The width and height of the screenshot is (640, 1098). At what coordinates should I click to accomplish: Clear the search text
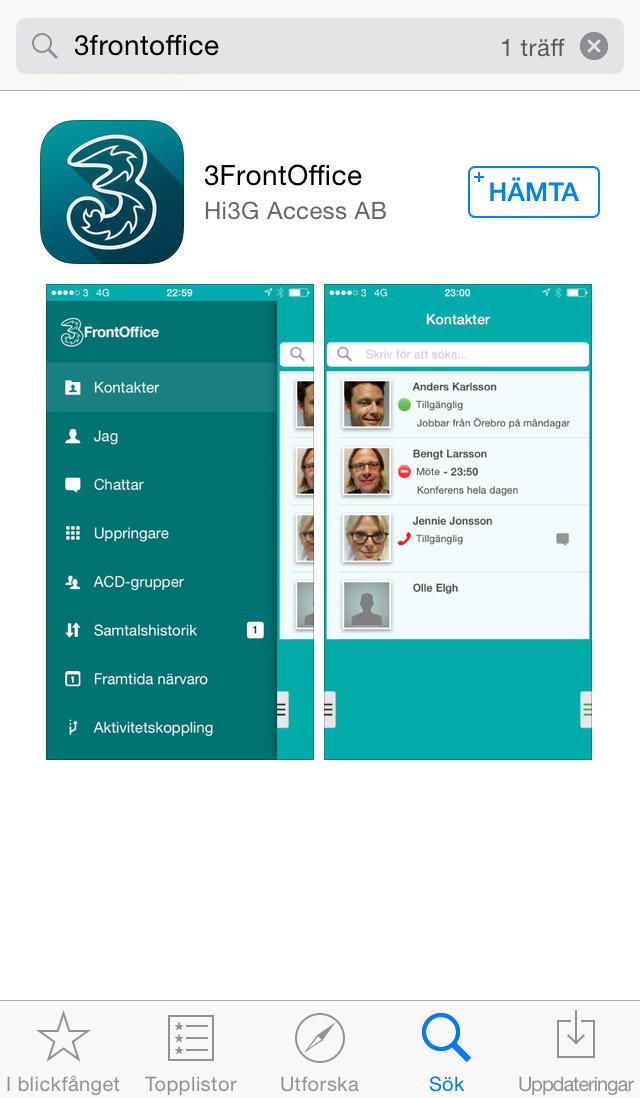[x=594, y=46]
